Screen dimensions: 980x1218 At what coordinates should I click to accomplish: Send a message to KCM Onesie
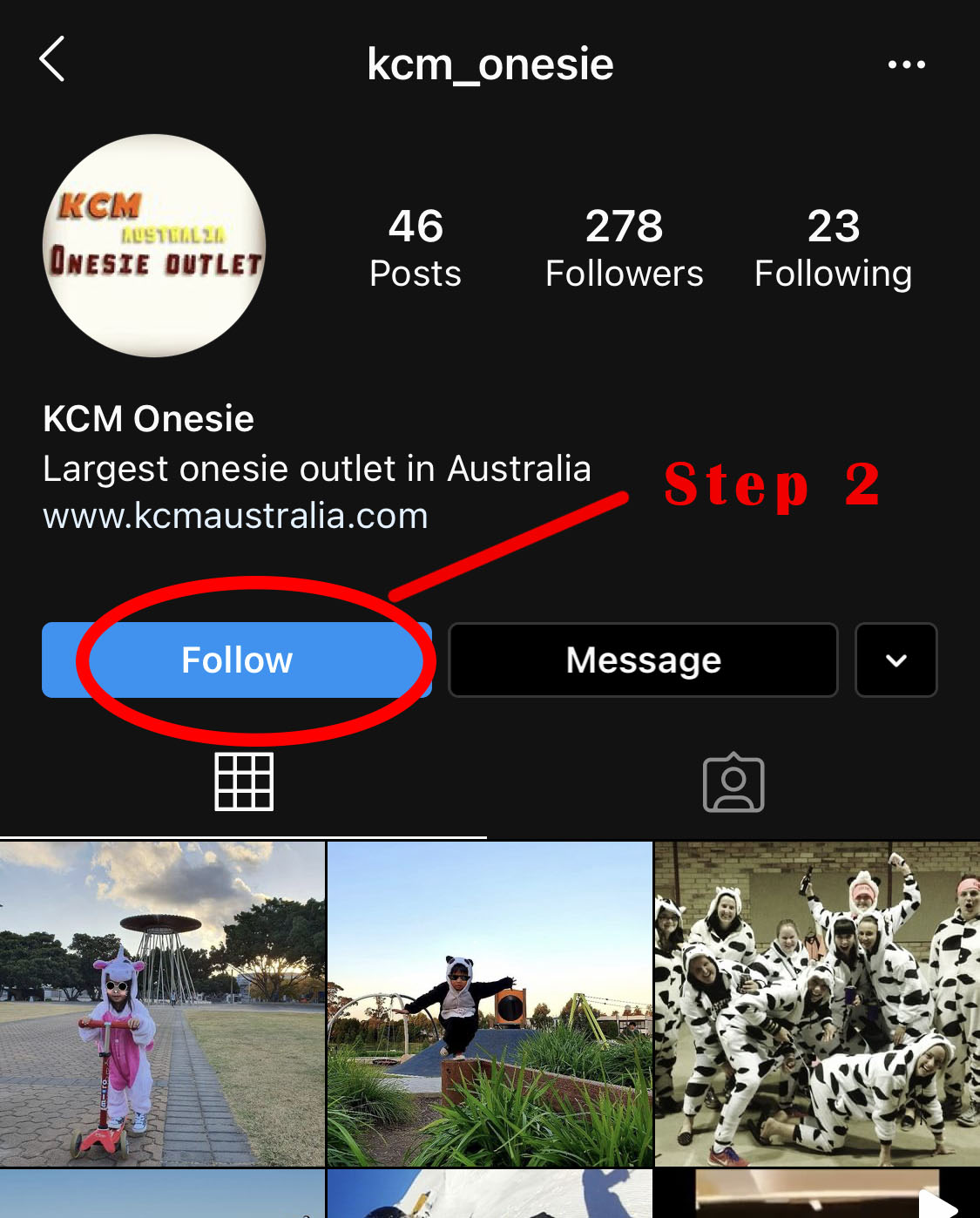[643, 660]
